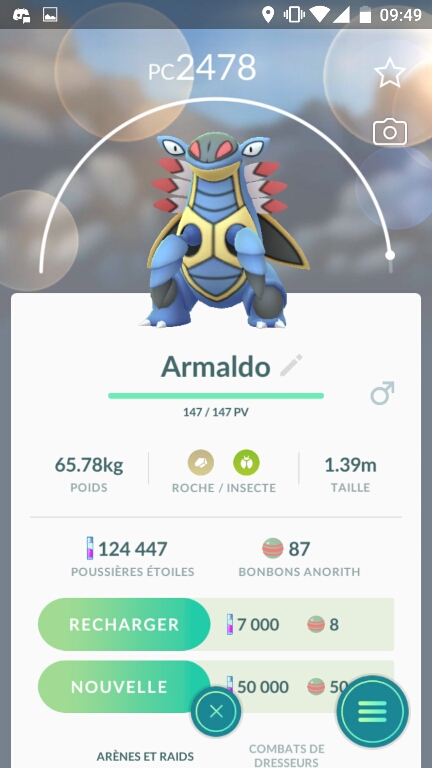
Task: Edit Armaldo's name with the pencil
Action: [x=291, y=365]
